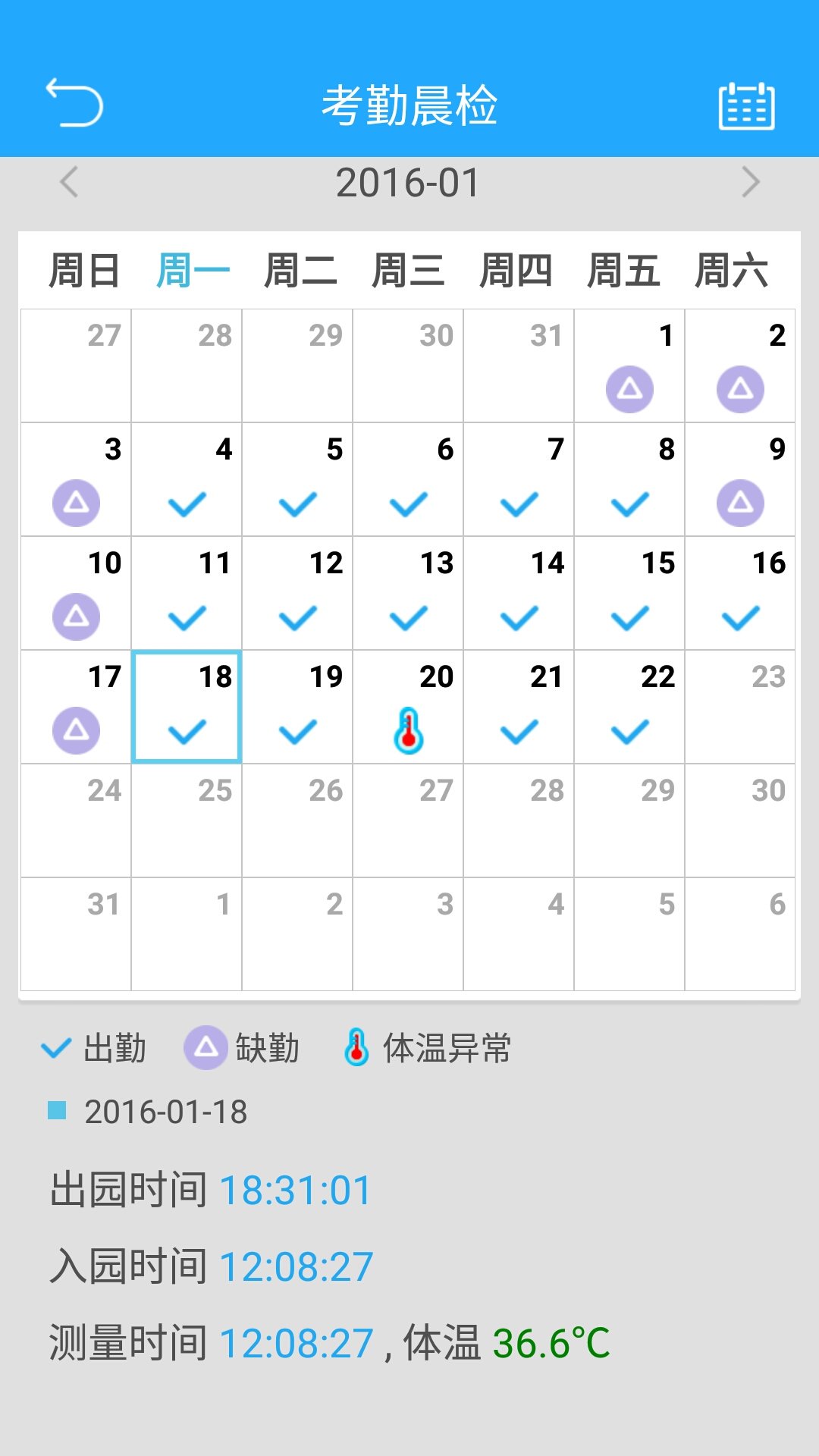
Task: Choose January 10 absence day
Action: (76, 593)
